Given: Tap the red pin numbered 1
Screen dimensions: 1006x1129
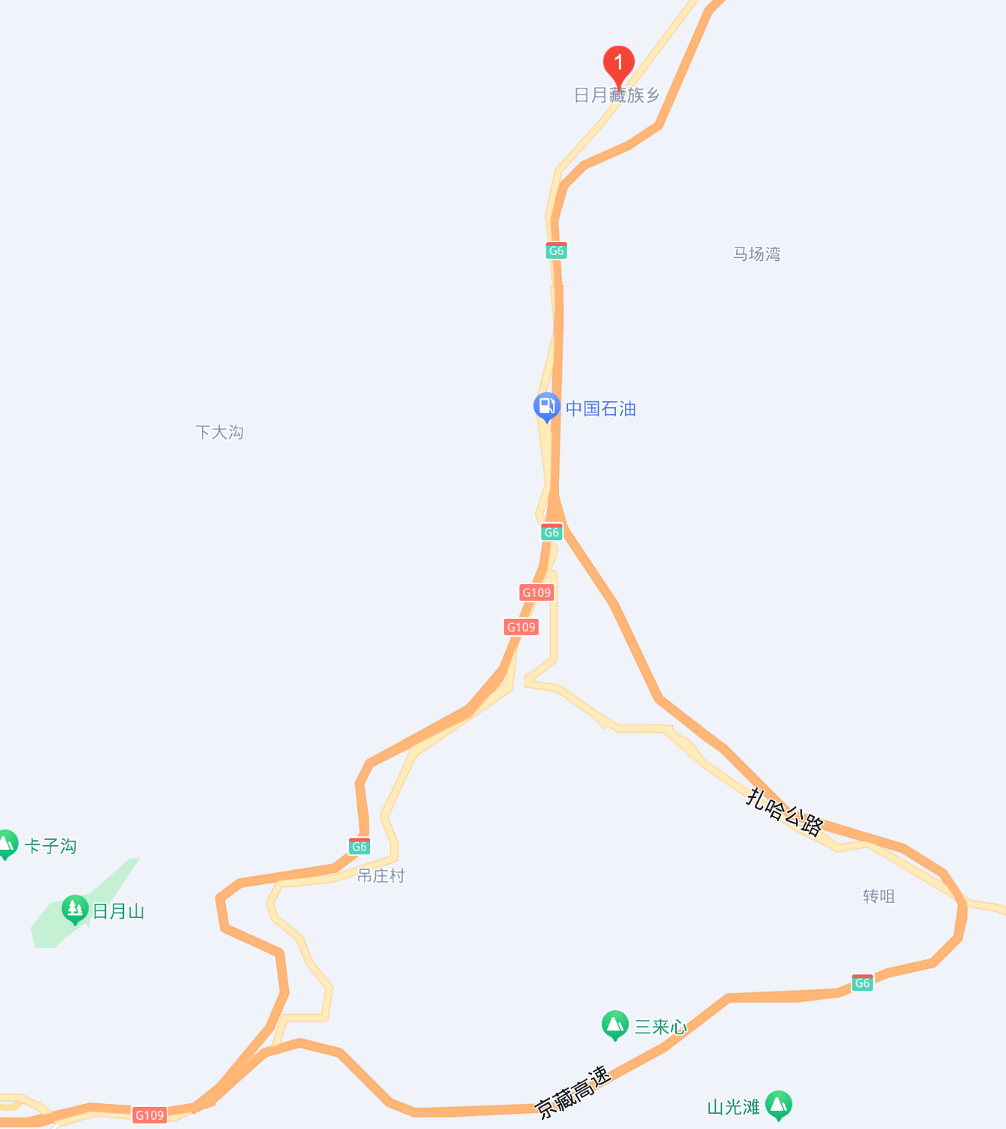Looking at the screenshot, I should [x=618, y=65].
